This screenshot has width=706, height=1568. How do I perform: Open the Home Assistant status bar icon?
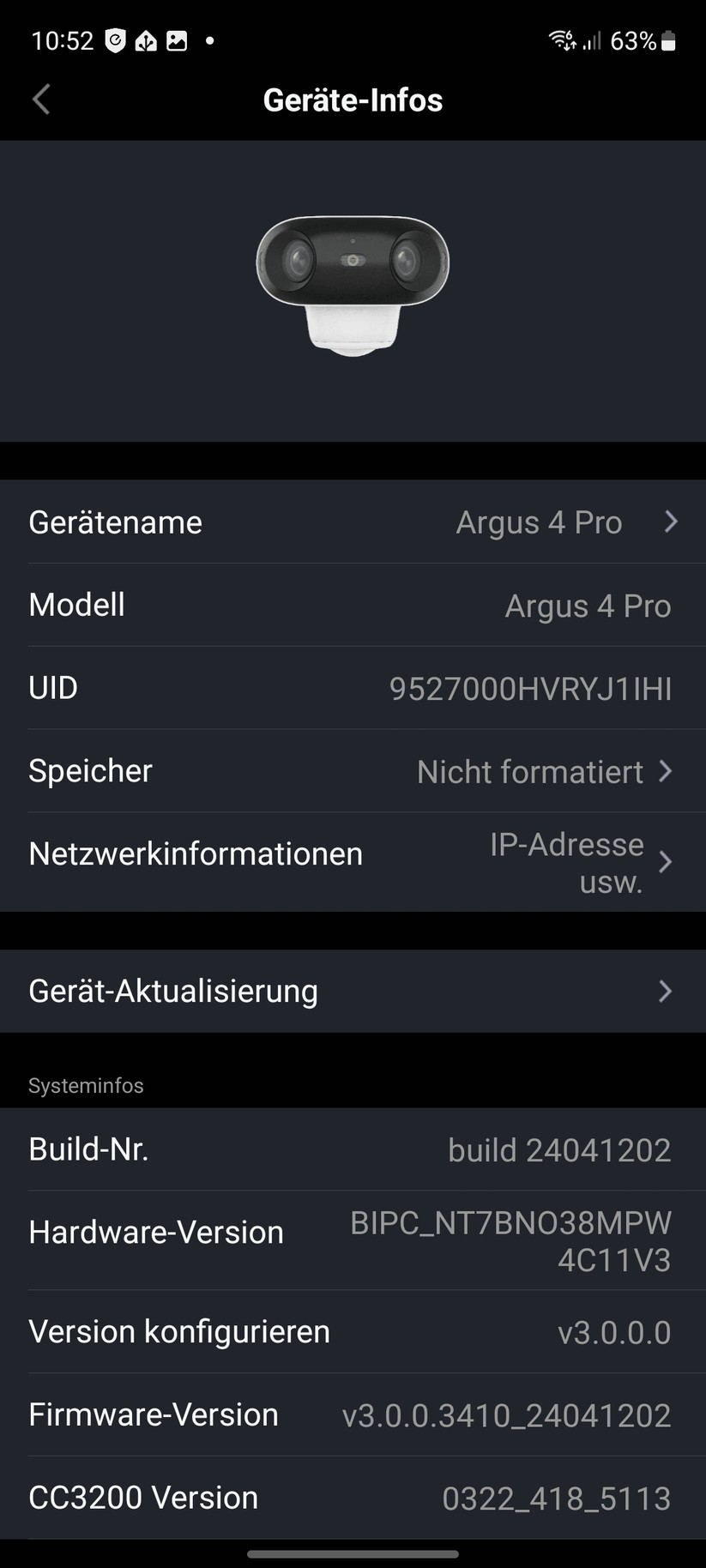click(x=145, y=40)
